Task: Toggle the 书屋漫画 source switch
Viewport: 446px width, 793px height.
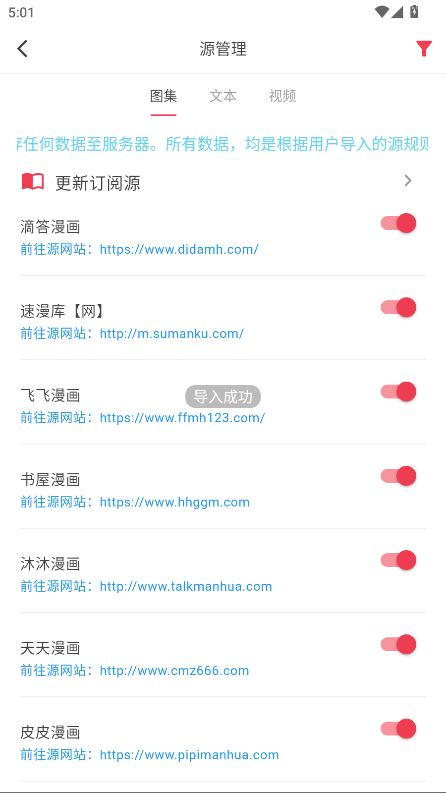Action: click(x=398, y=476)
